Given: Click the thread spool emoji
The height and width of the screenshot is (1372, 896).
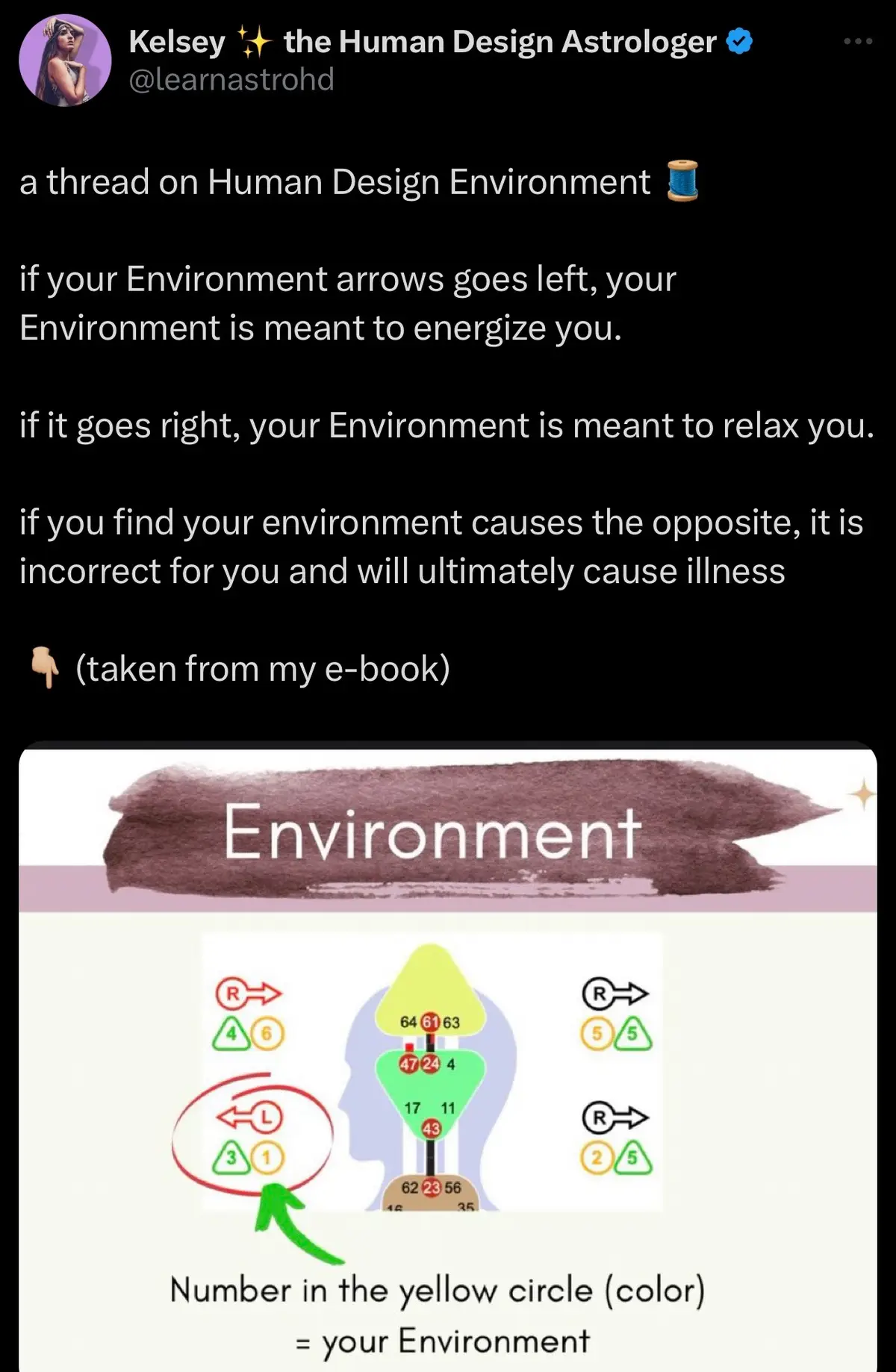Looking at the screenshot, I should coord(684,181).
